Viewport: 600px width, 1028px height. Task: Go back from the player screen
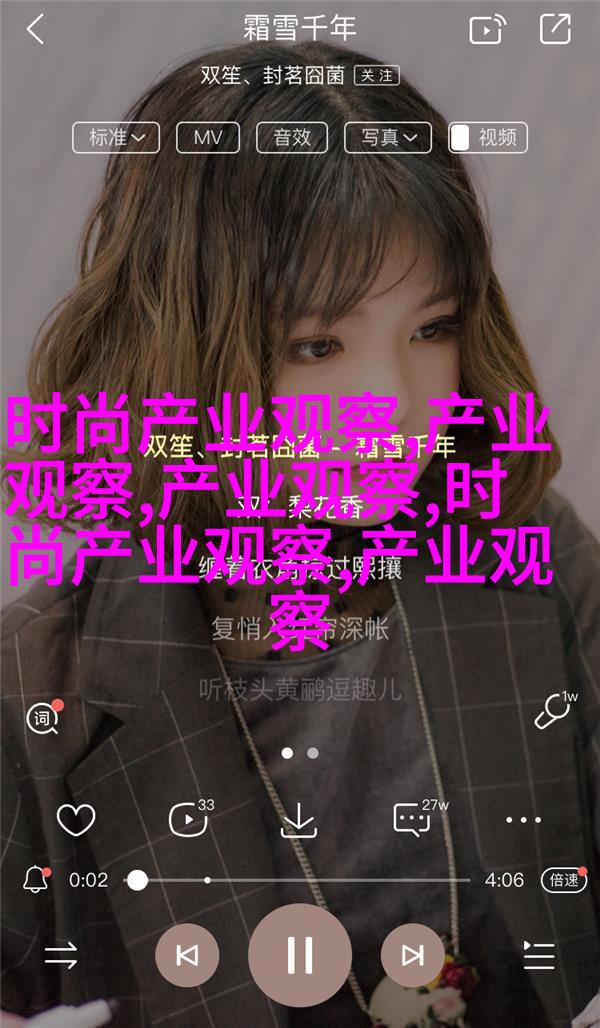[x=36, y=30]
